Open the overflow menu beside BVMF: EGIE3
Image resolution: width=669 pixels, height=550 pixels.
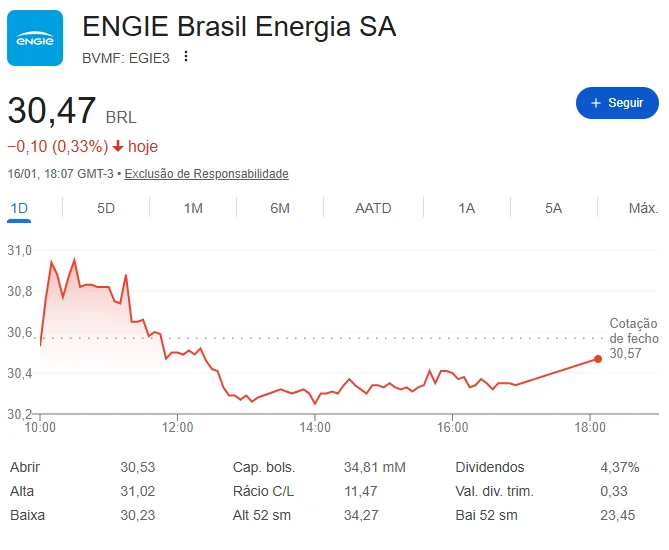click(x=186, y=57)
